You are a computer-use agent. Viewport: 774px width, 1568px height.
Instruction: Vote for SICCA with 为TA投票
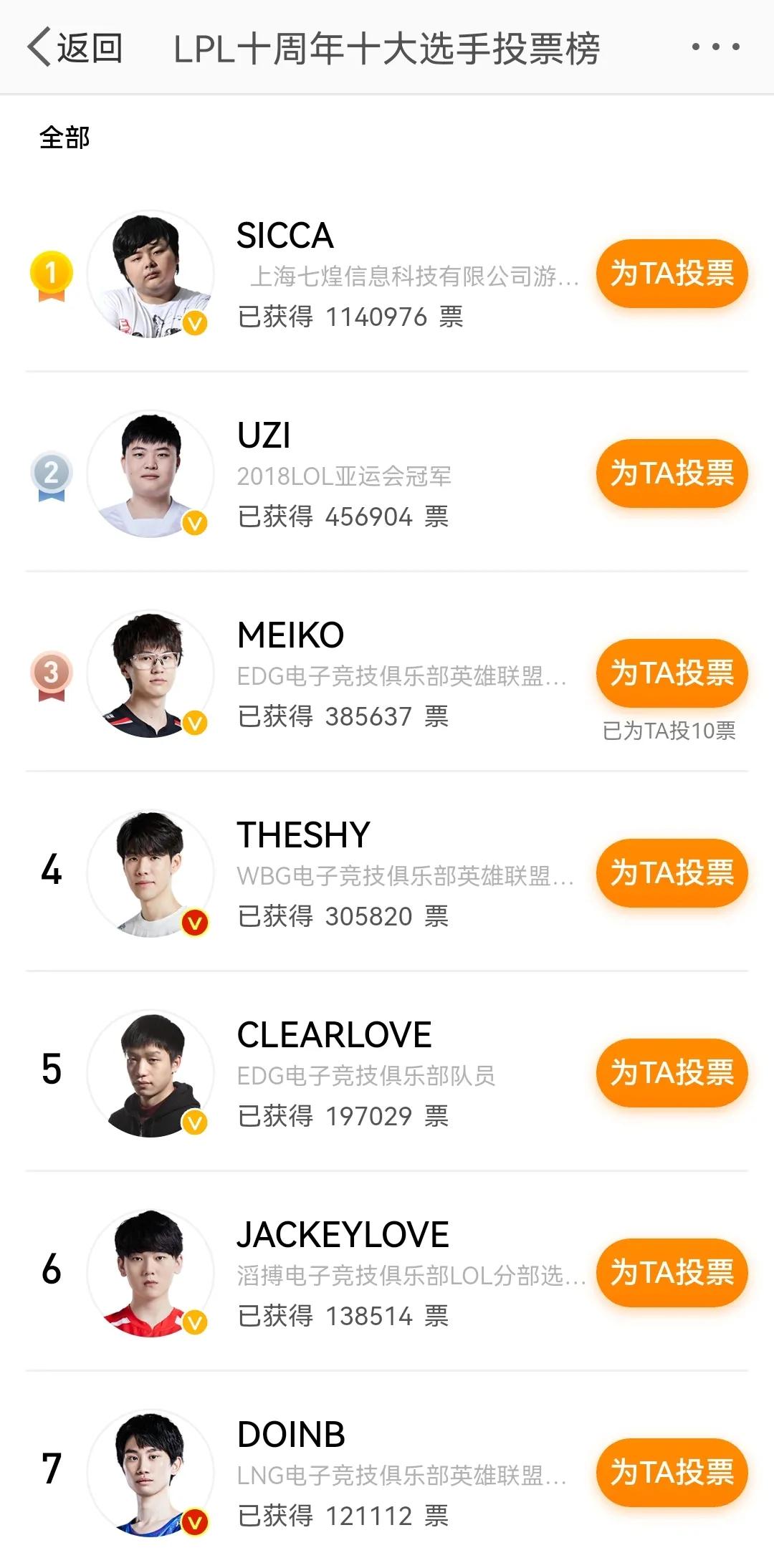tap(672, 274)
